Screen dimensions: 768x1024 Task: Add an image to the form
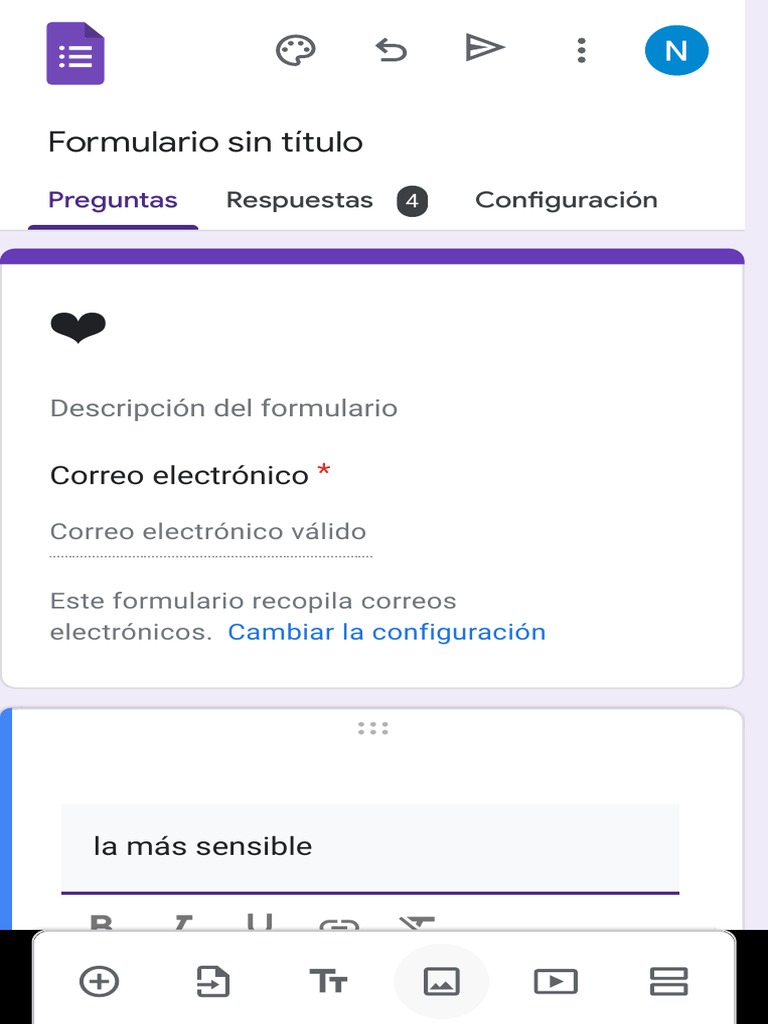pyautogui.click(x=441, y=982)
